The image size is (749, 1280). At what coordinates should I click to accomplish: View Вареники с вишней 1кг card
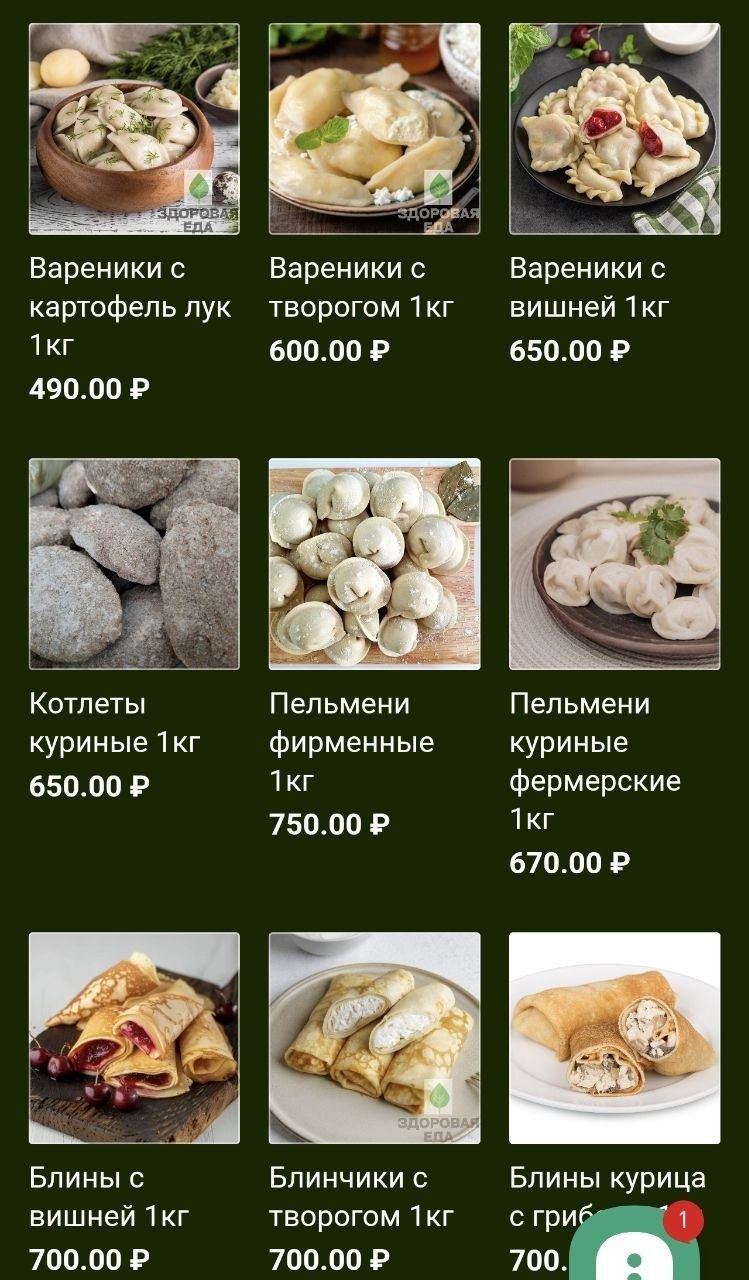(x=614, y=129)
